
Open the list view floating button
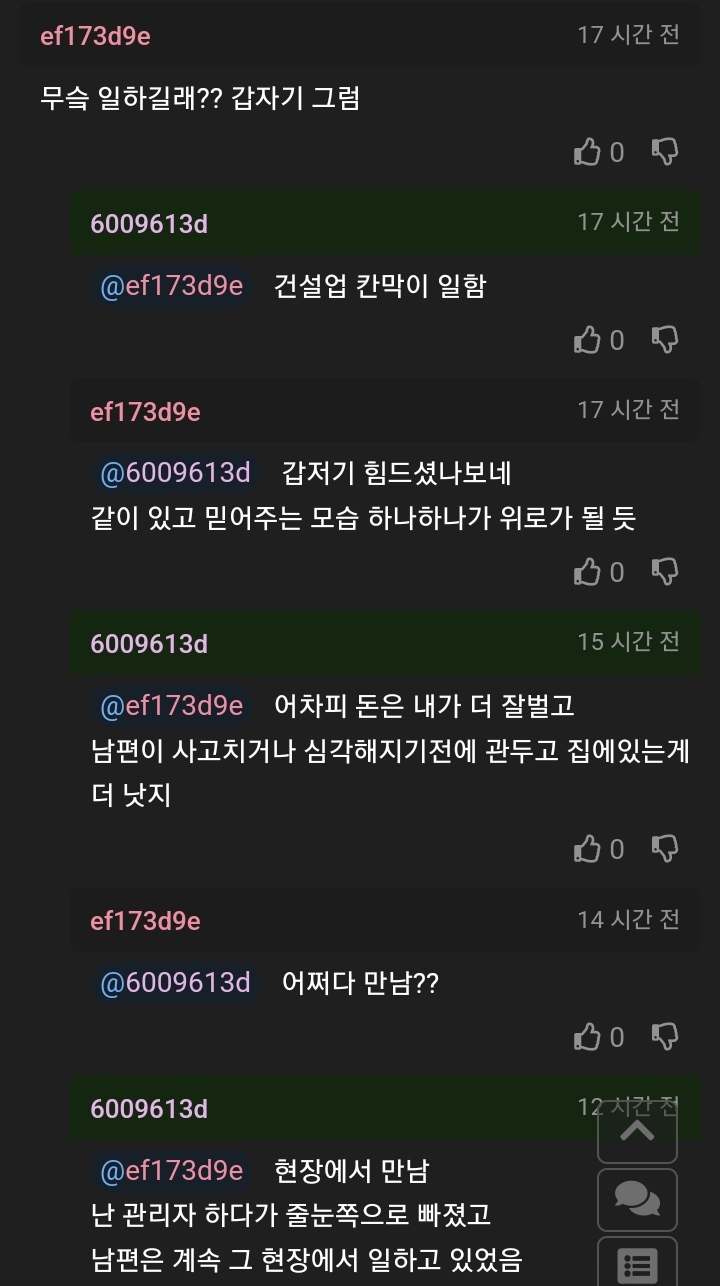pyautogui.click(x=637, y=1263)
